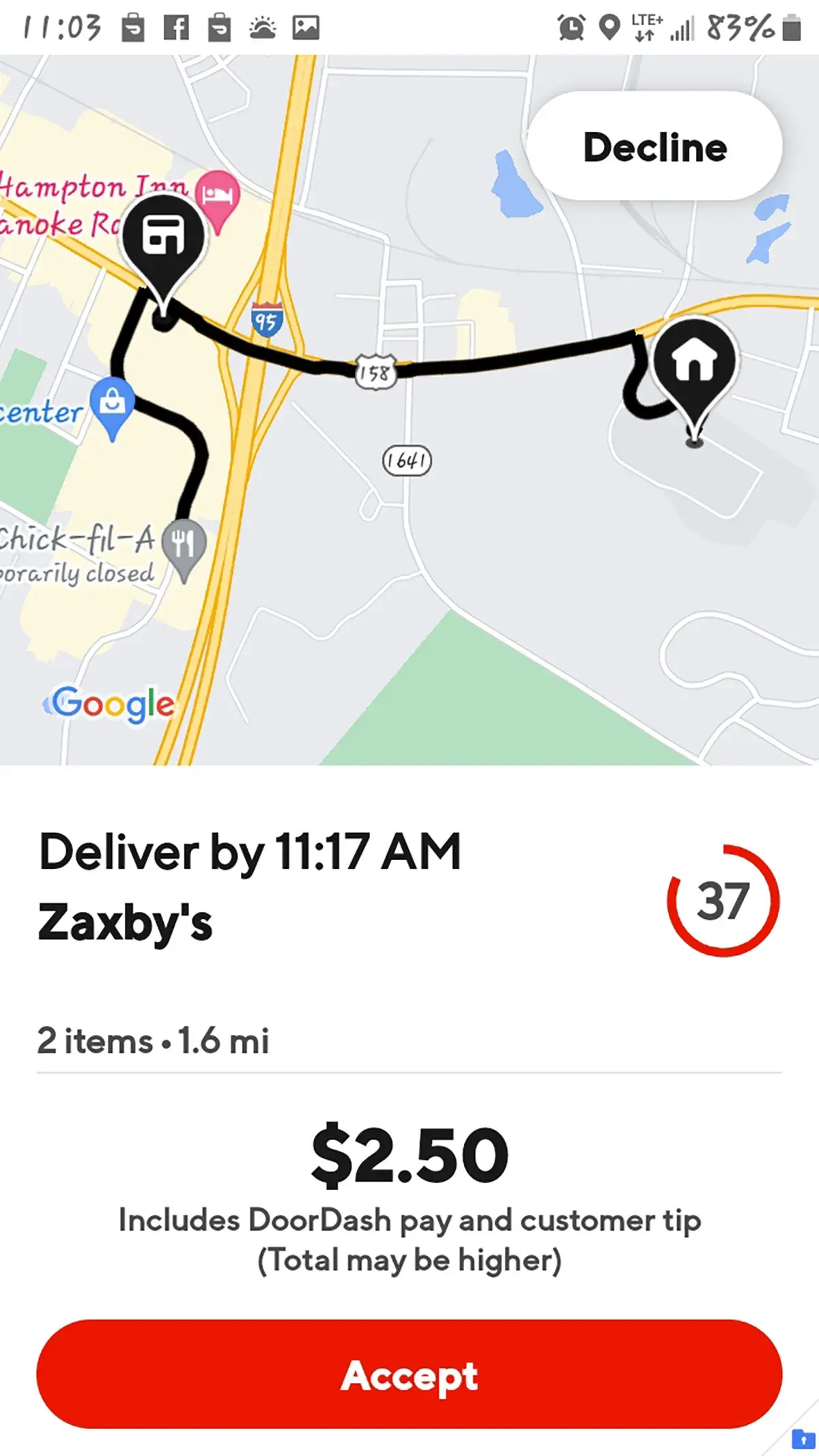Select the blue shopping center marker

[111, 401]
